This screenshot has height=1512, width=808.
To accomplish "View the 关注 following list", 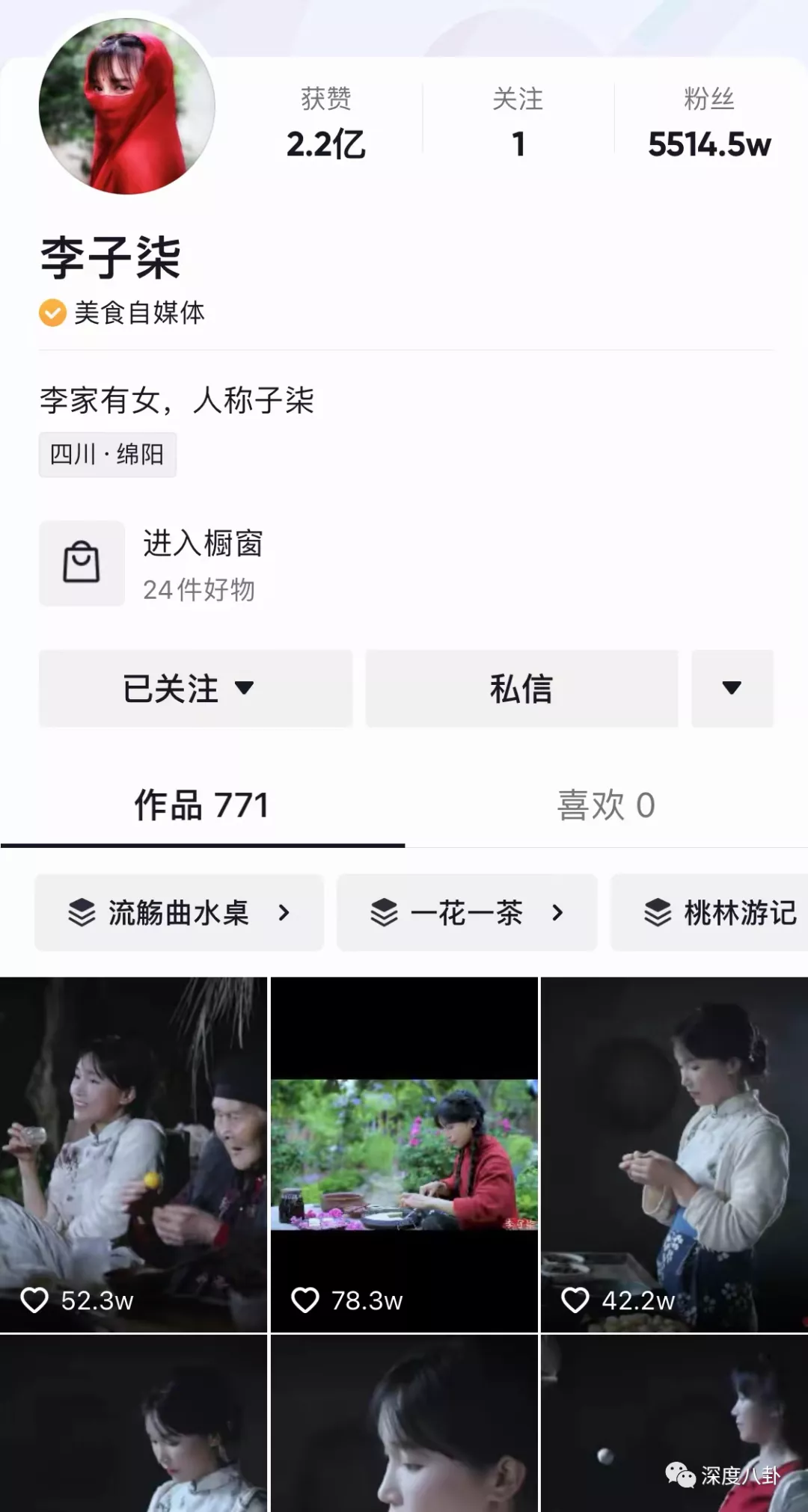I will point(518,123).
